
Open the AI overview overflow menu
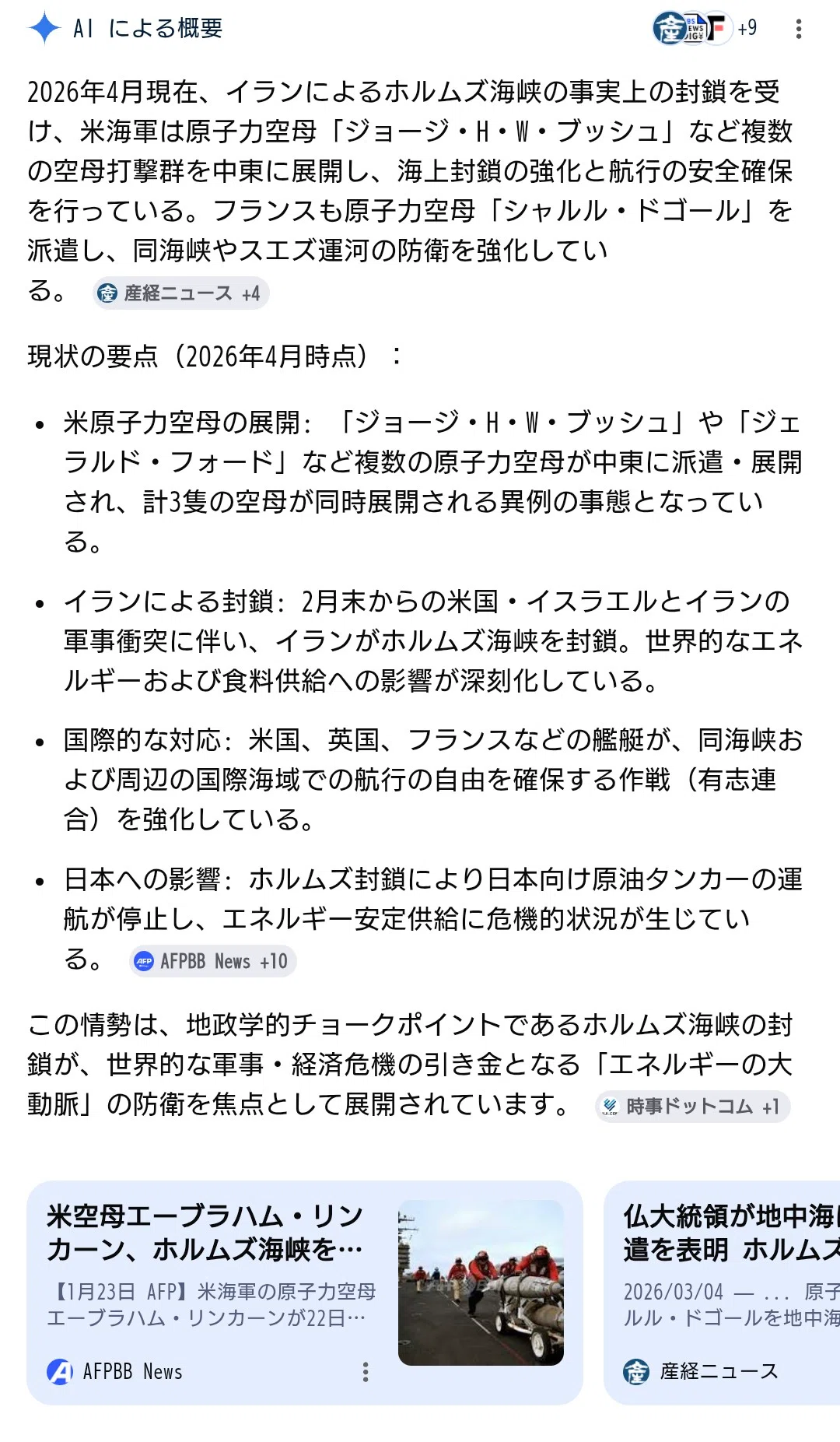(x=798, y=29)
